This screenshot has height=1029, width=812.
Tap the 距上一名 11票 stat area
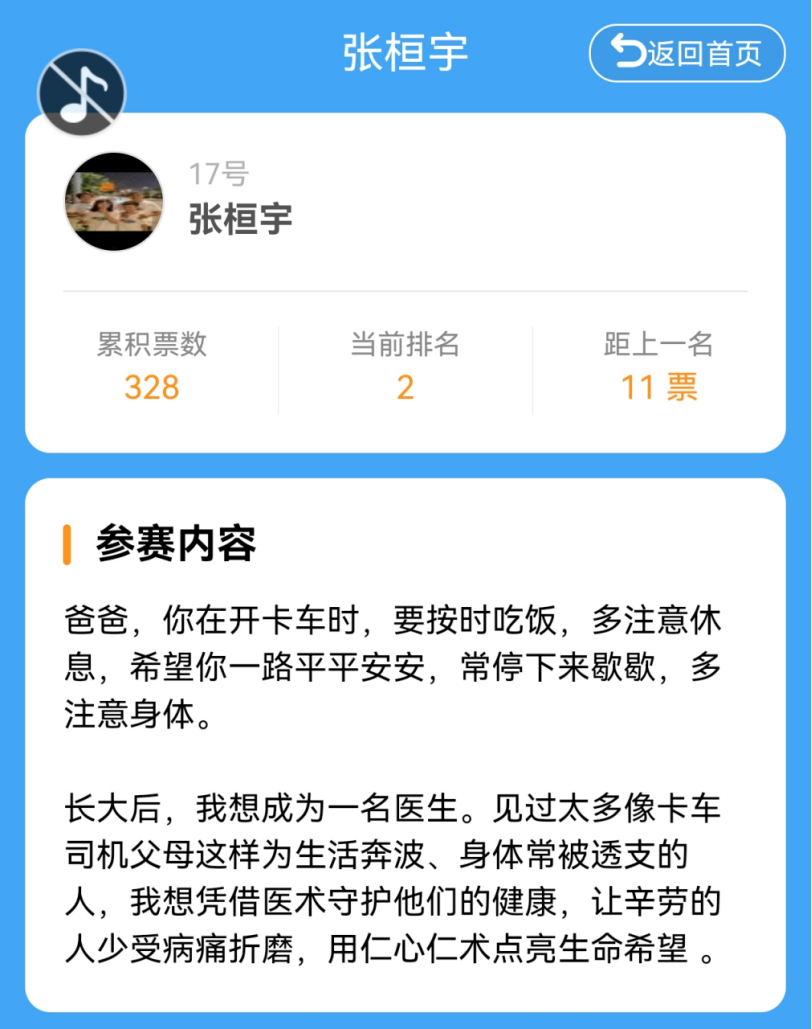coord(660,367)
